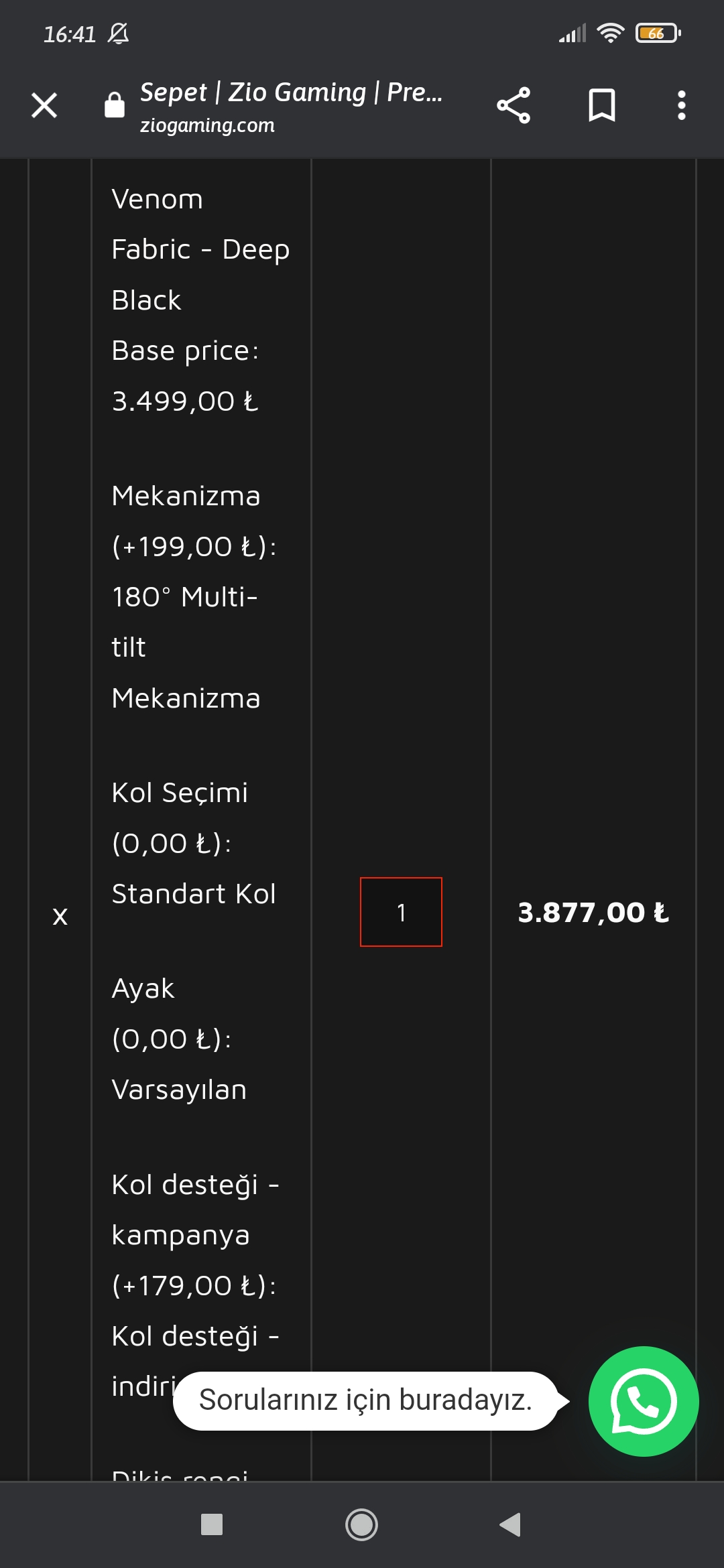
Task: Share this Zio Gaming page
Action: 514,105
